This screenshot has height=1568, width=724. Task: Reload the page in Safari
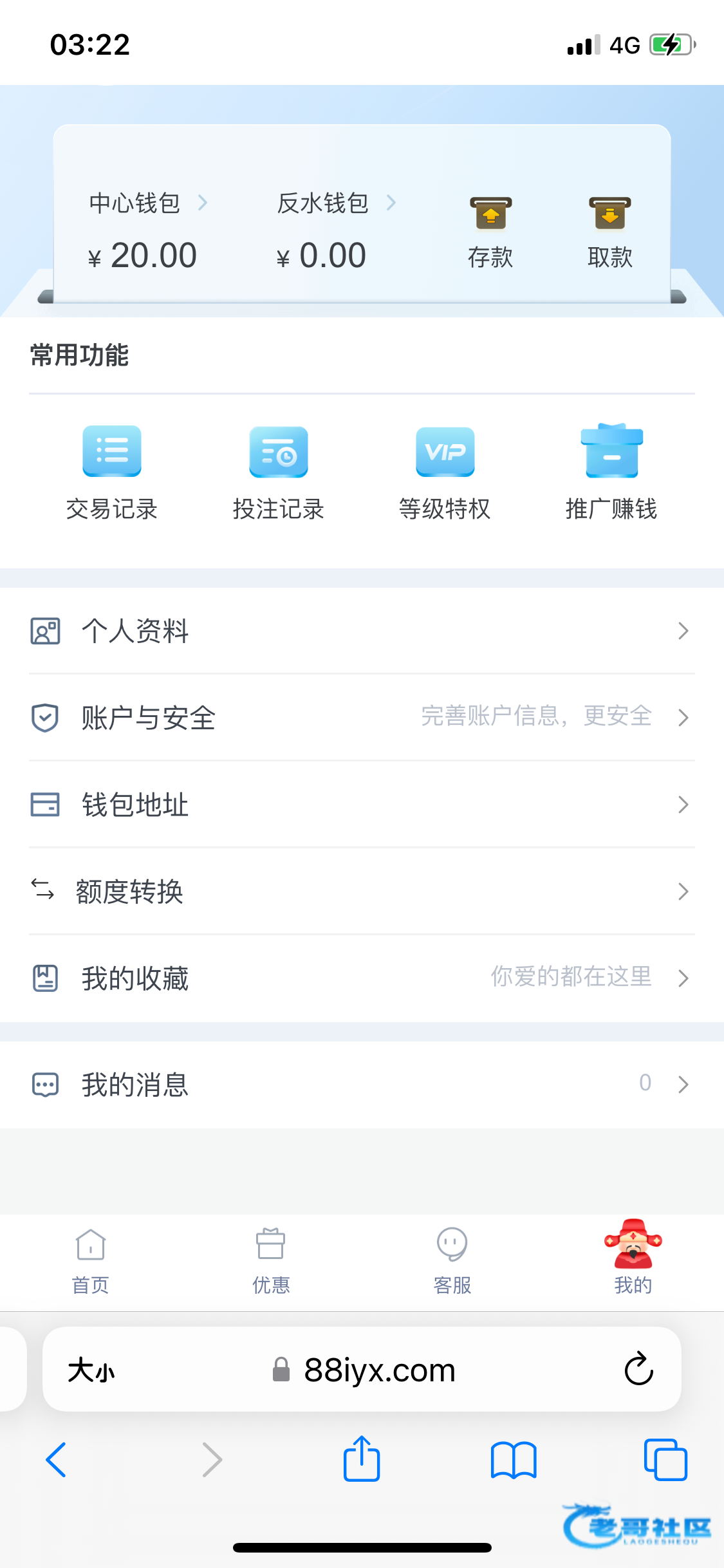(x=639, y=1368)
